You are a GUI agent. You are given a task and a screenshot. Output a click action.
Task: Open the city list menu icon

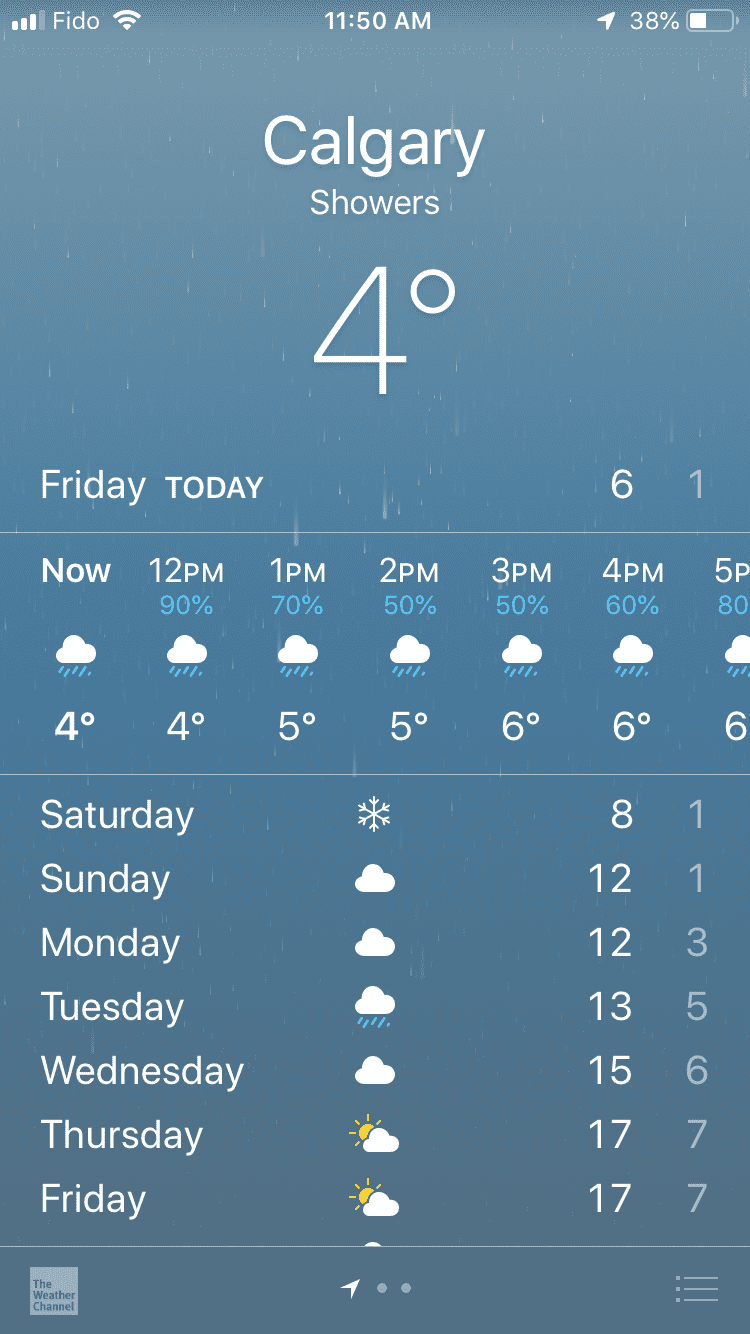pyautogui.click(x=697, y=1289)
